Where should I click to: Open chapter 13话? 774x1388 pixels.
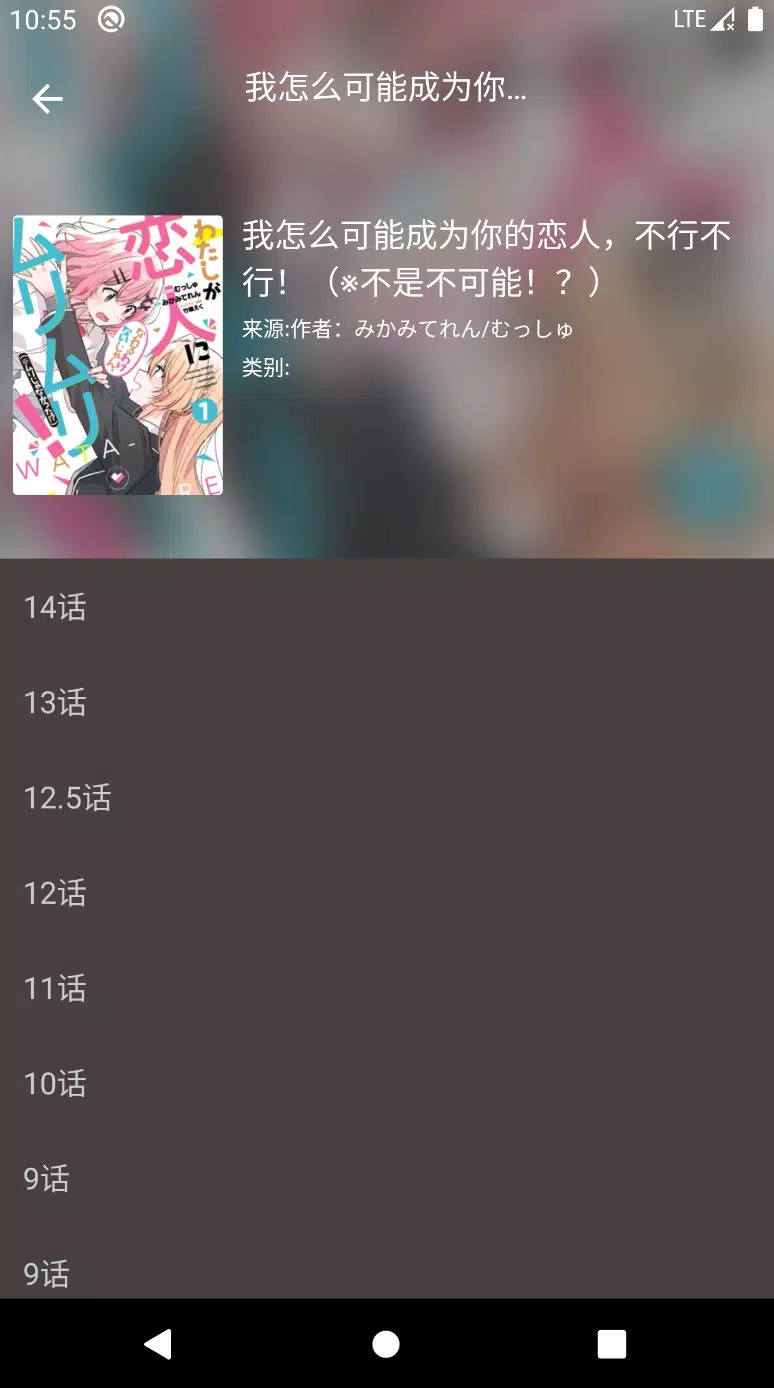tap(387, 702)
